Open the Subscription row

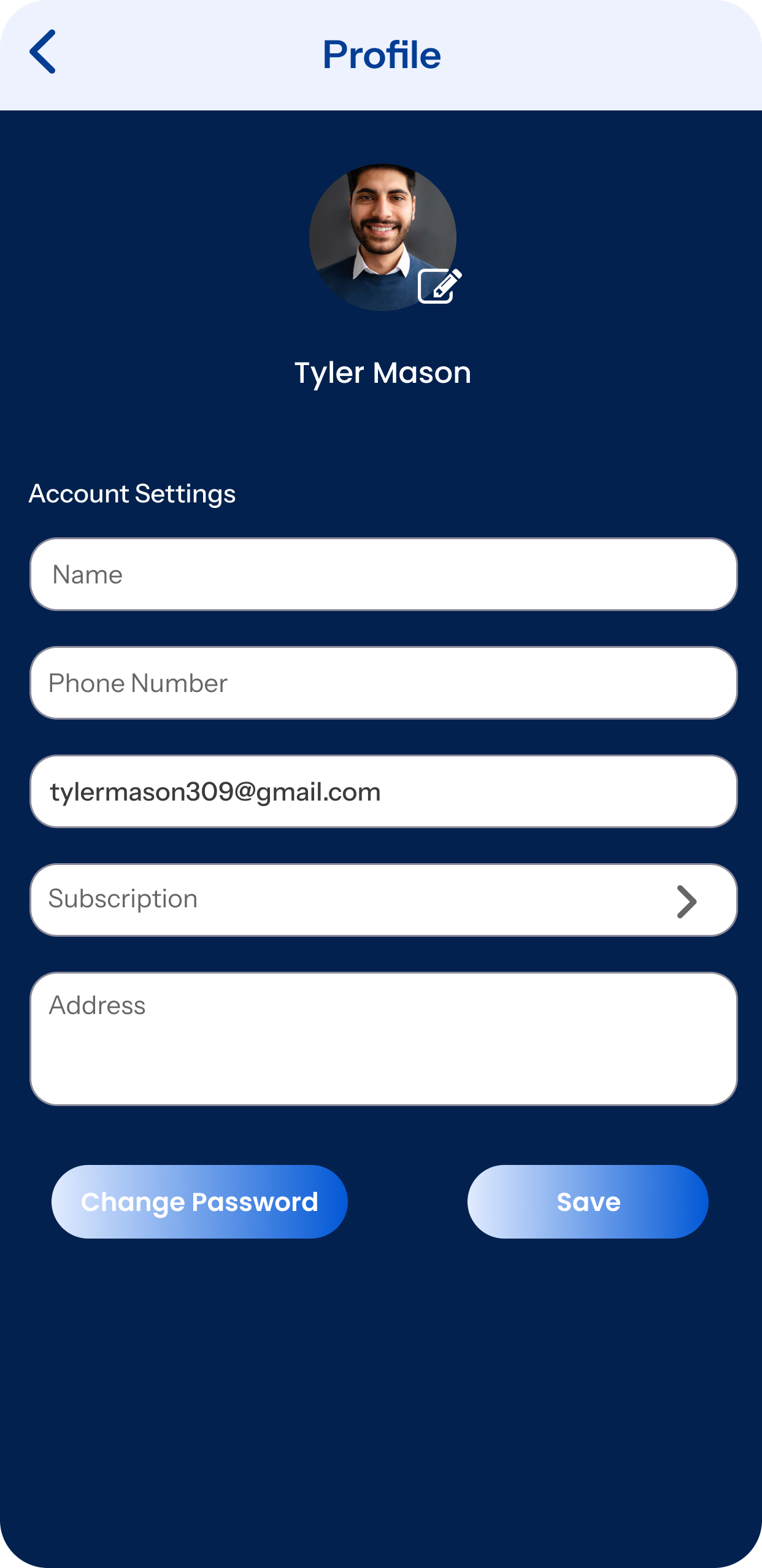[383, 900]
